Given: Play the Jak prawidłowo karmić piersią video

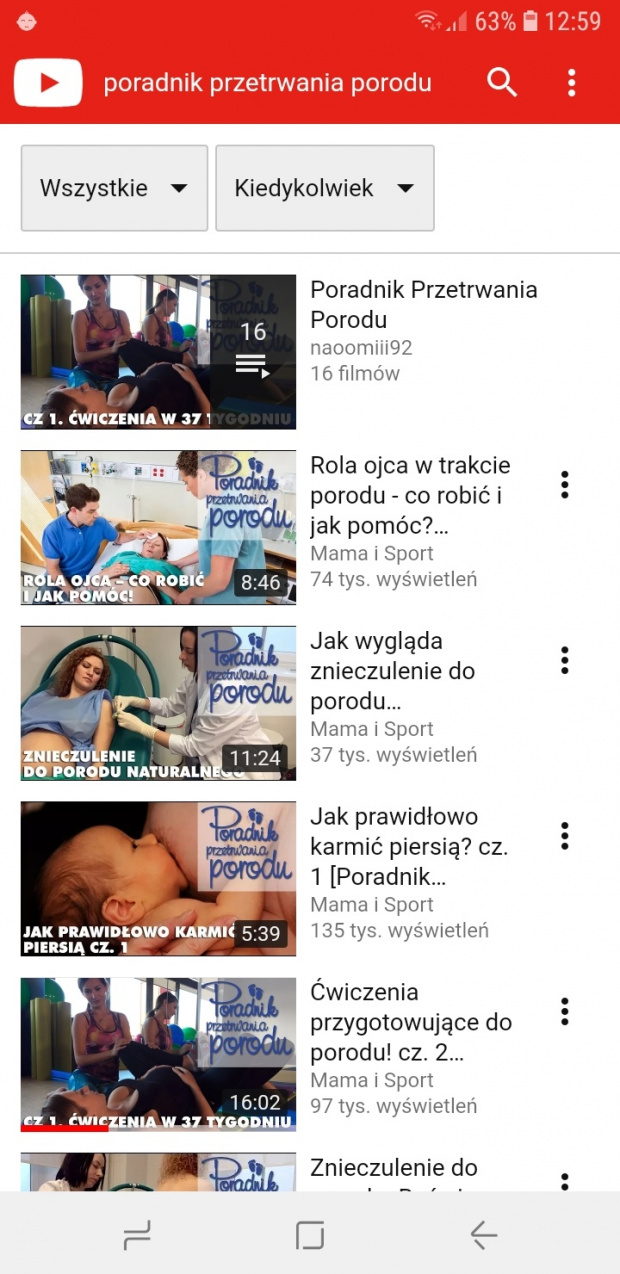Looking at the screenshot, I should coord(158,879).
